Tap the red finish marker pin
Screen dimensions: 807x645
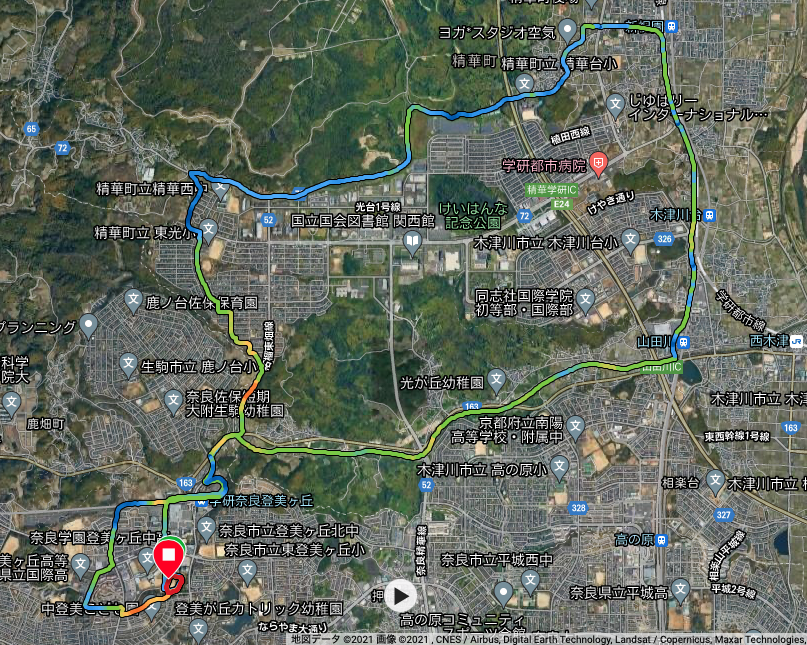(169, 557)
